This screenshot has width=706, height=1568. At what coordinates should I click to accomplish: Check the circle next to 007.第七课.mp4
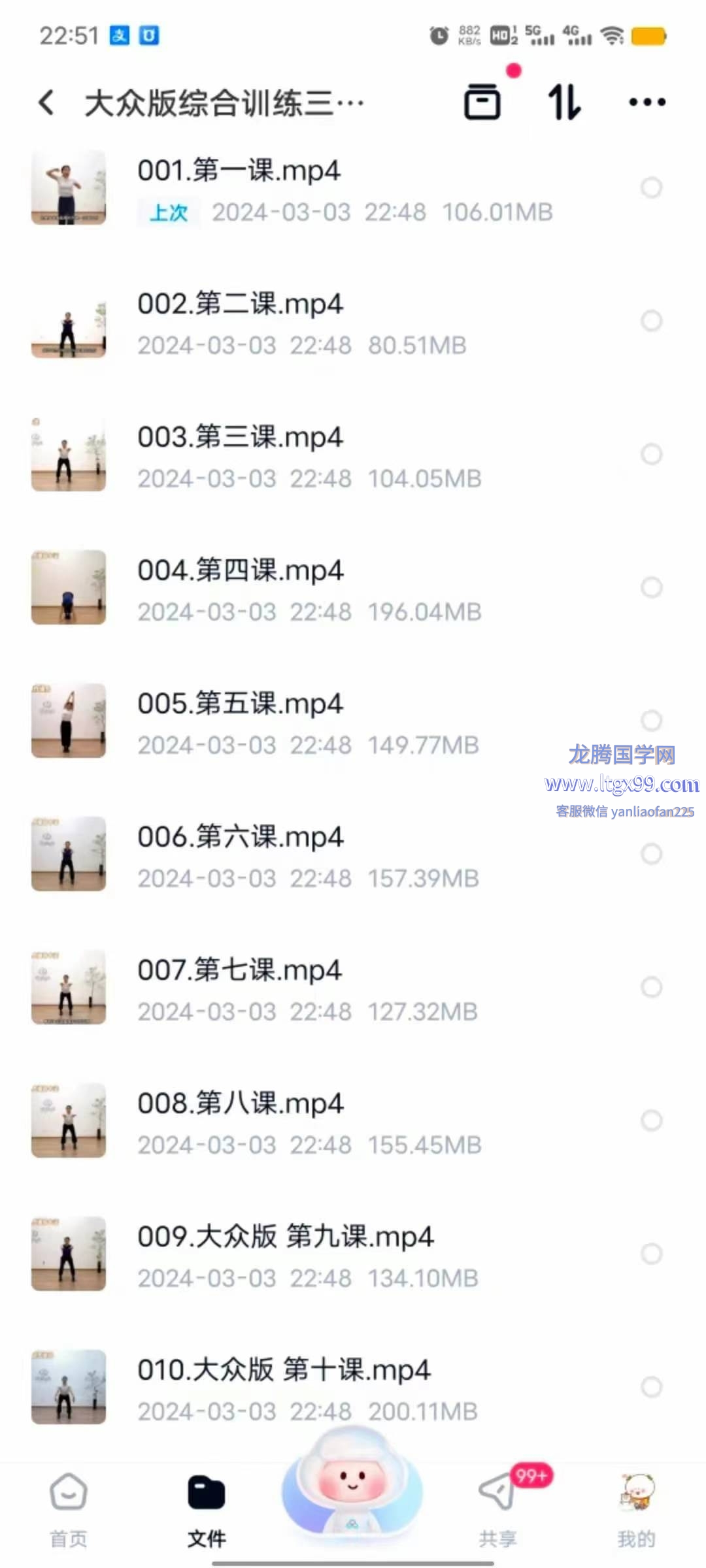(x=651, y=987)
